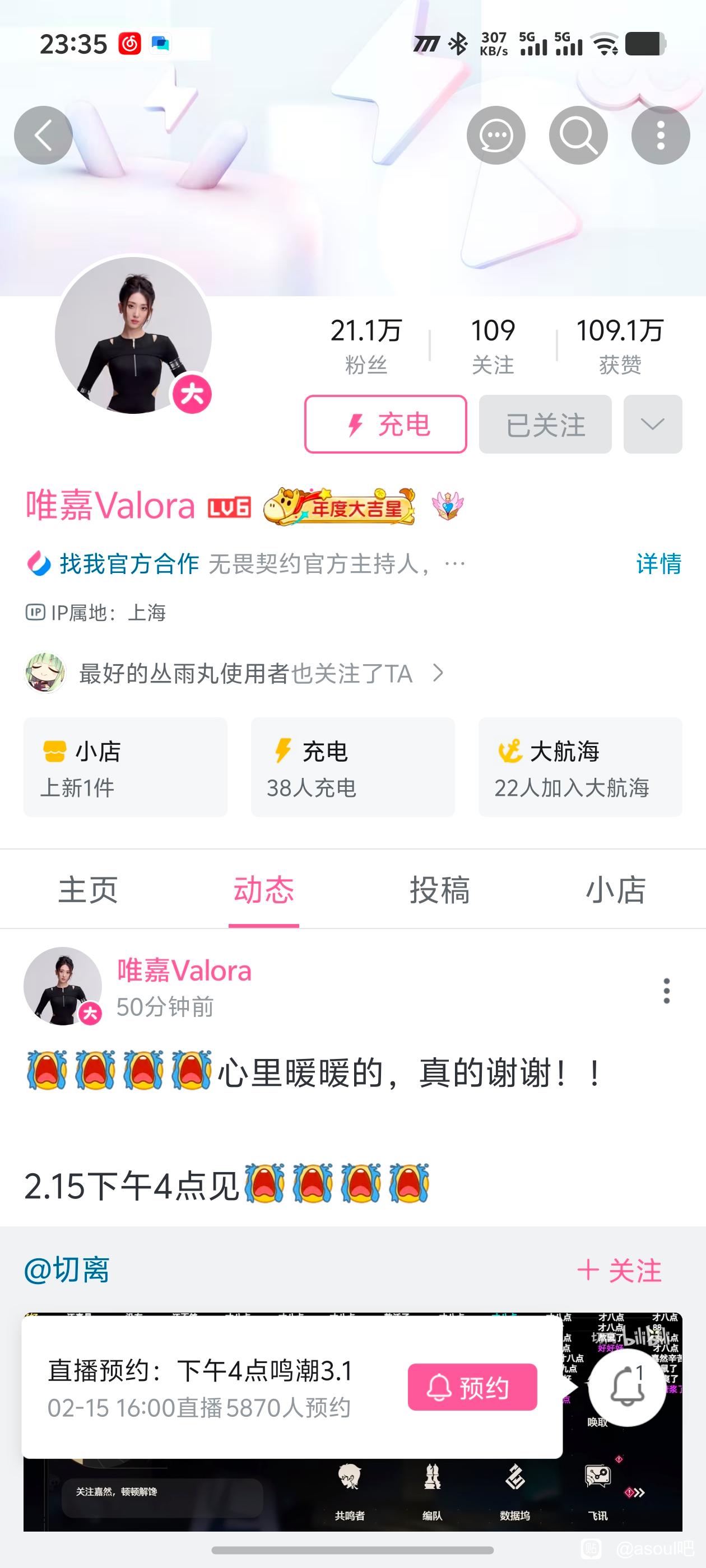The image size is (706, 1568).
Task: Select the 动态 tab
Action: tap(264, 890)
